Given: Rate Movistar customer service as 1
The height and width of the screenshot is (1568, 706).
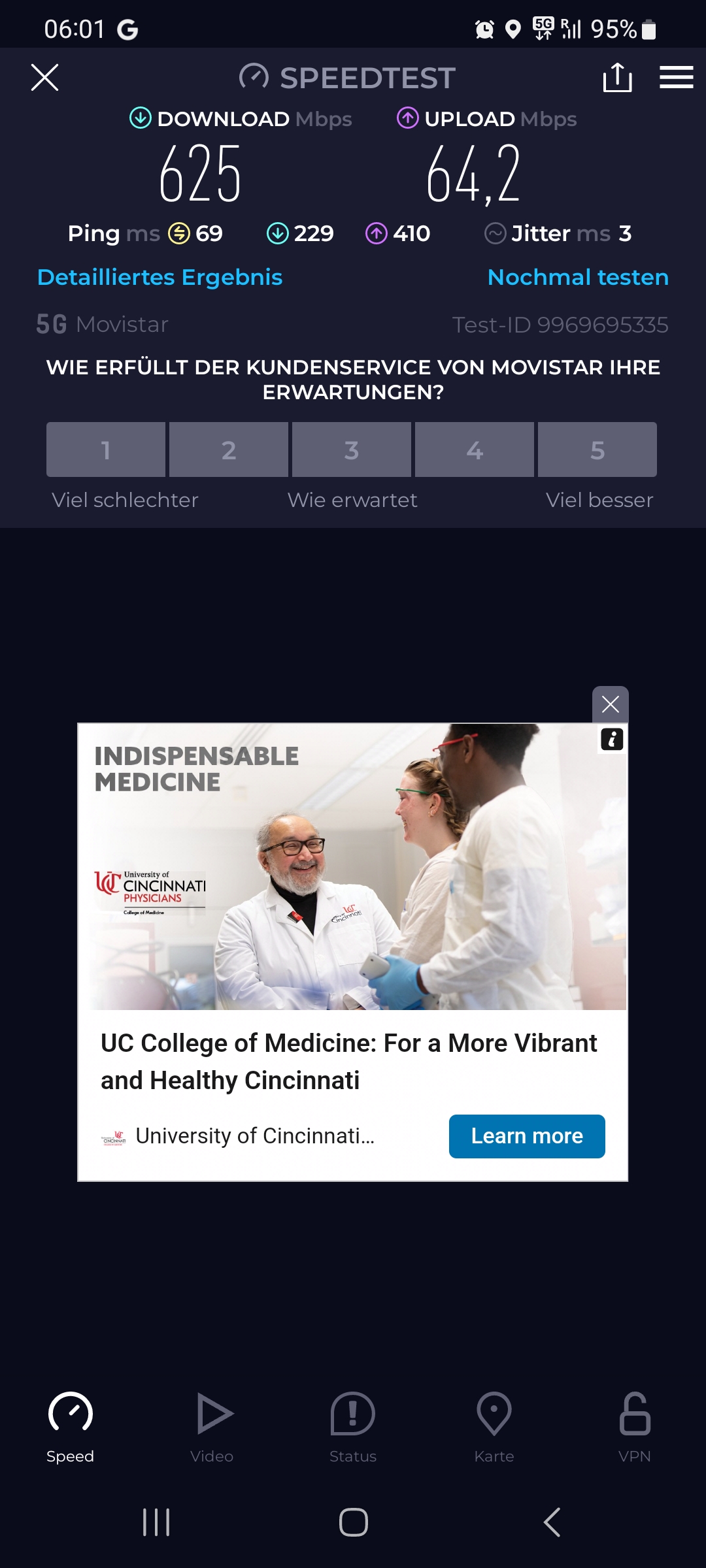Looking at the screenshot, I should click(x=106, y=449).
